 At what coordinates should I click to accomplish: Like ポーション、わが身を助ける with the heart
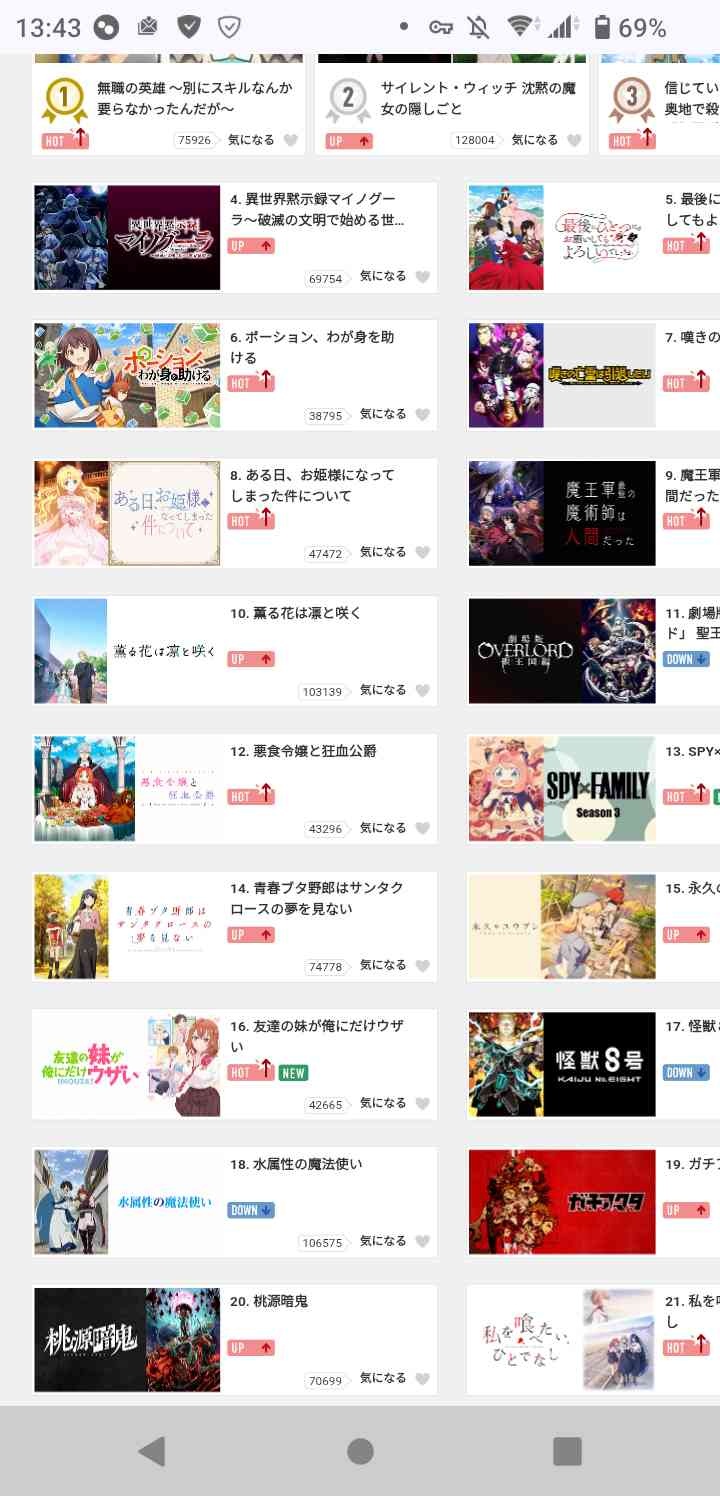click(423, 414)
